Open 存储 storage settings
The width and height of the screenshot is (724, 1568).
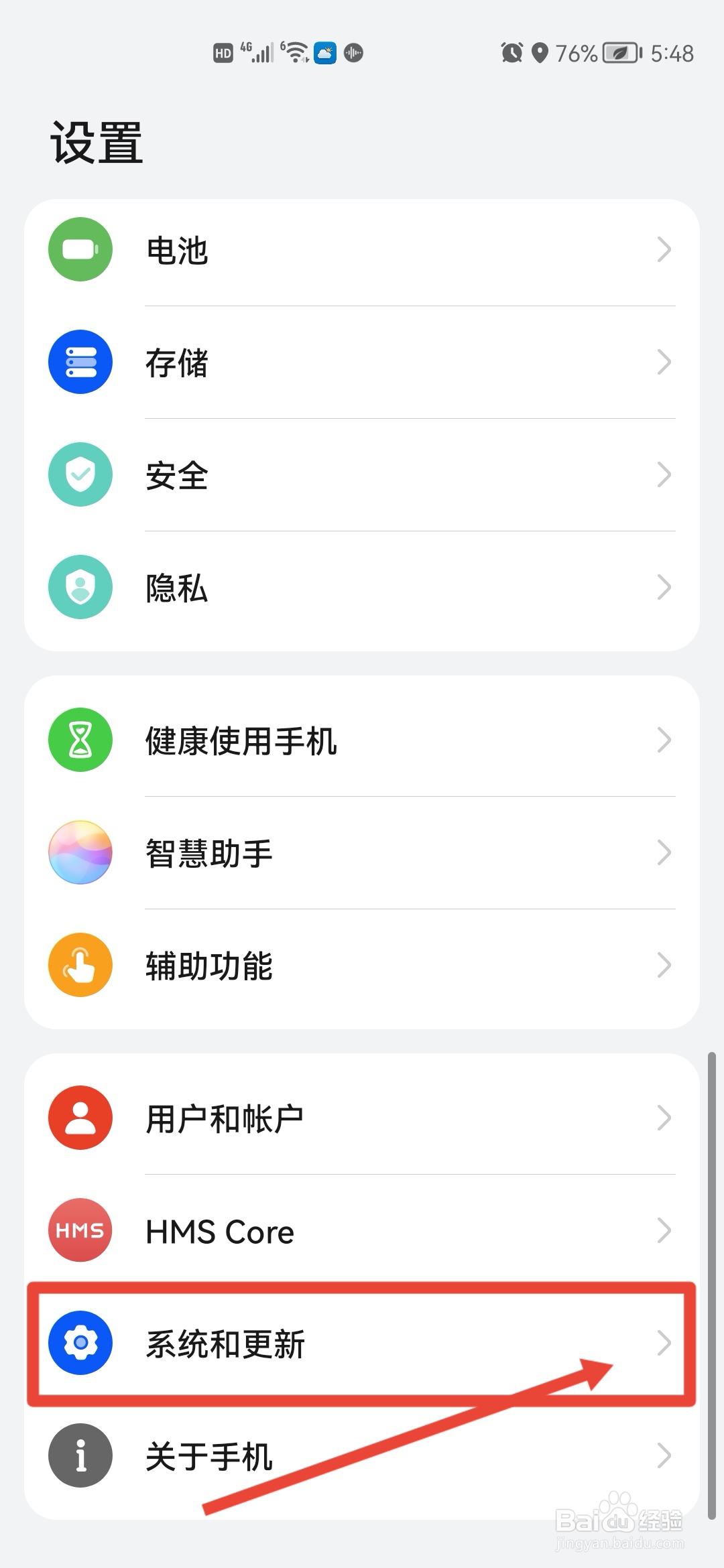click(x=362, y=363)
